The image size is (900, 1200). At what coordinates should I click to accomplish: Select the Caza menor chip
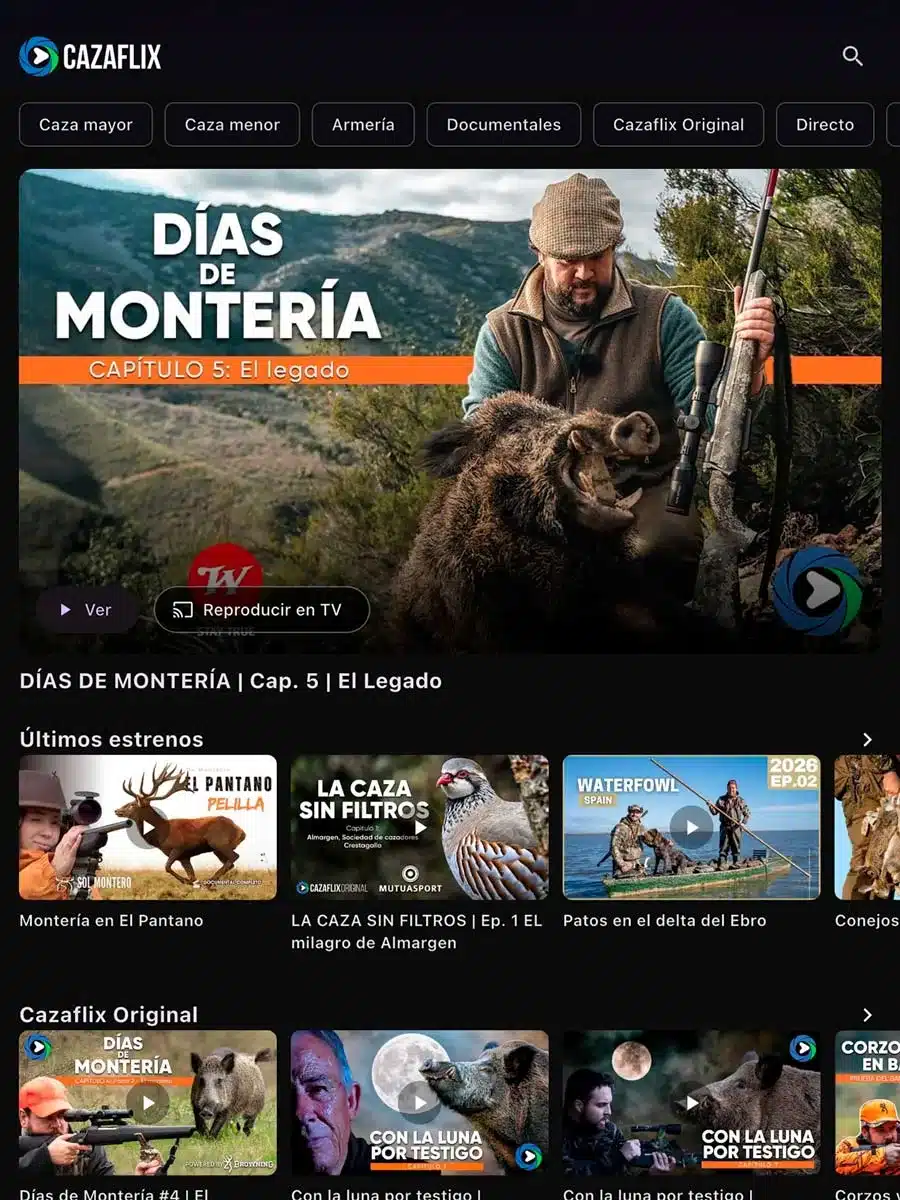232,125
